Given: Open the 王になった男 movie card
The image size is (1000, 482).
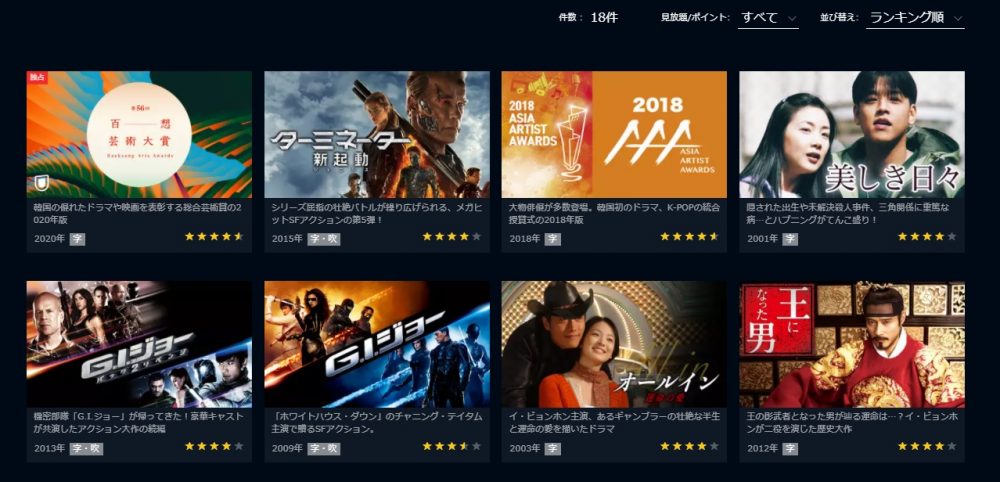Looking at the screenshot, I should pos(852,344).
